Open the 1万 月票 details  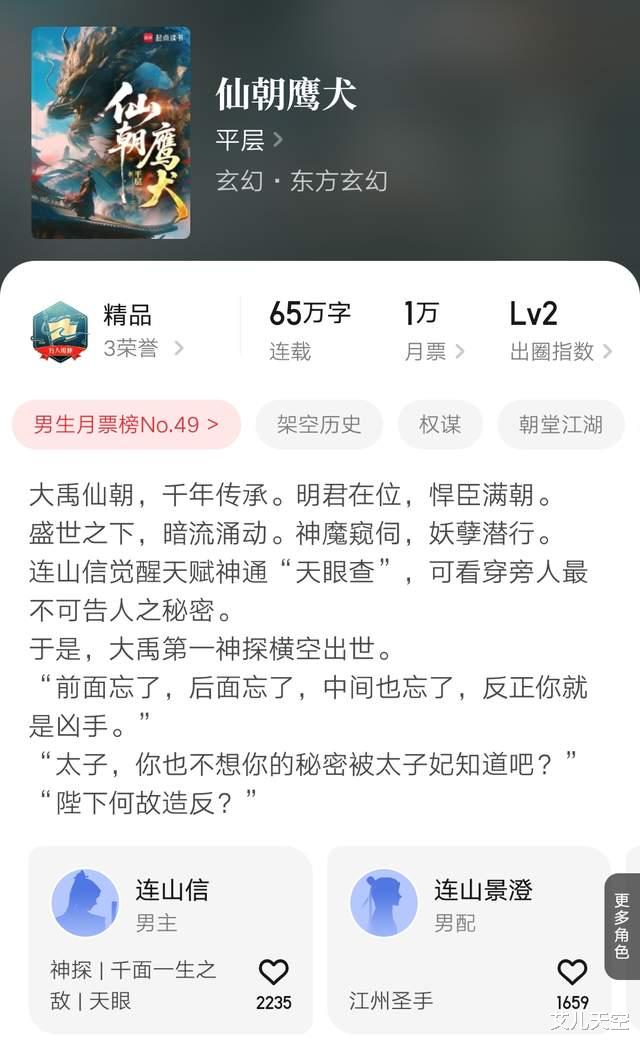(434, 331)
